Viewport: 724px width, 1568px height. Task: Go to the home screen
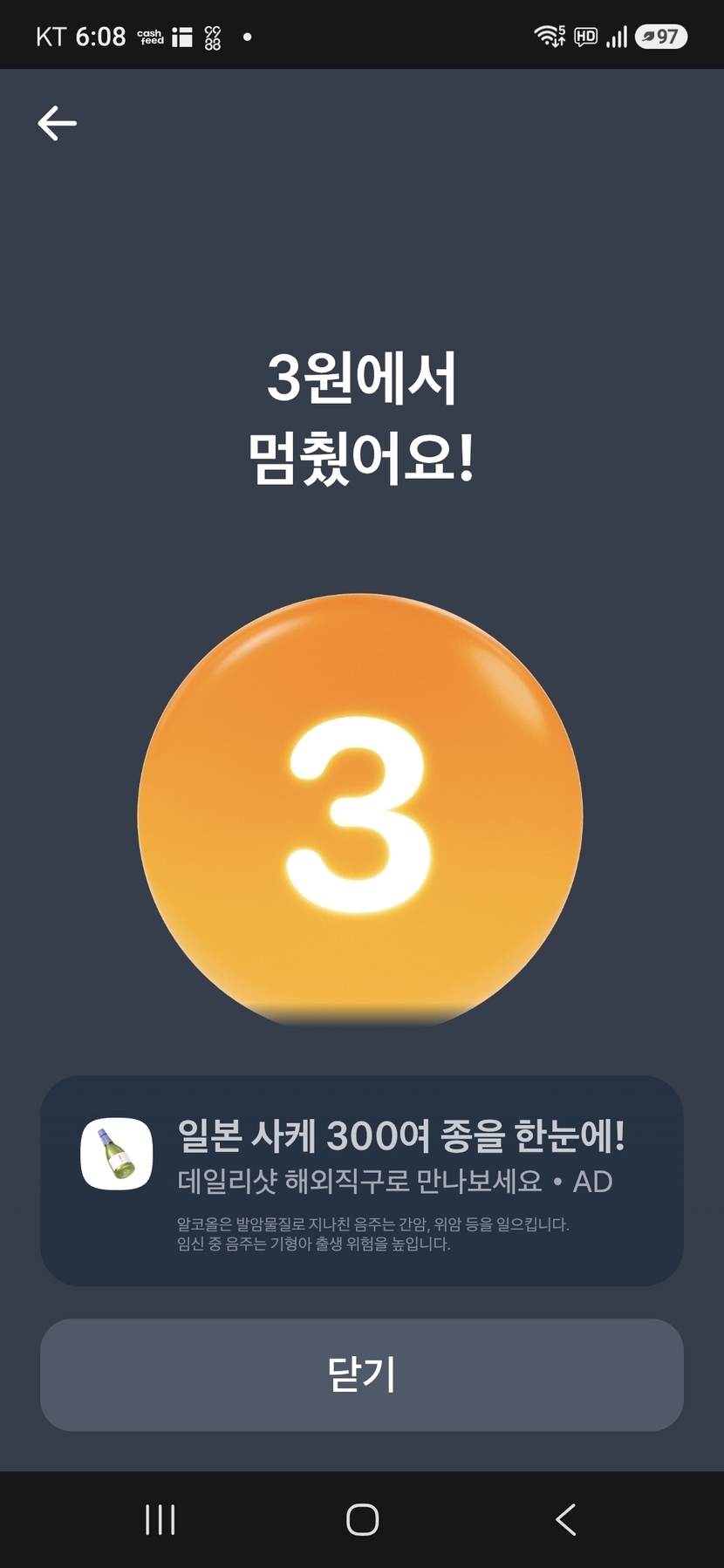[x=362, y=1520]
